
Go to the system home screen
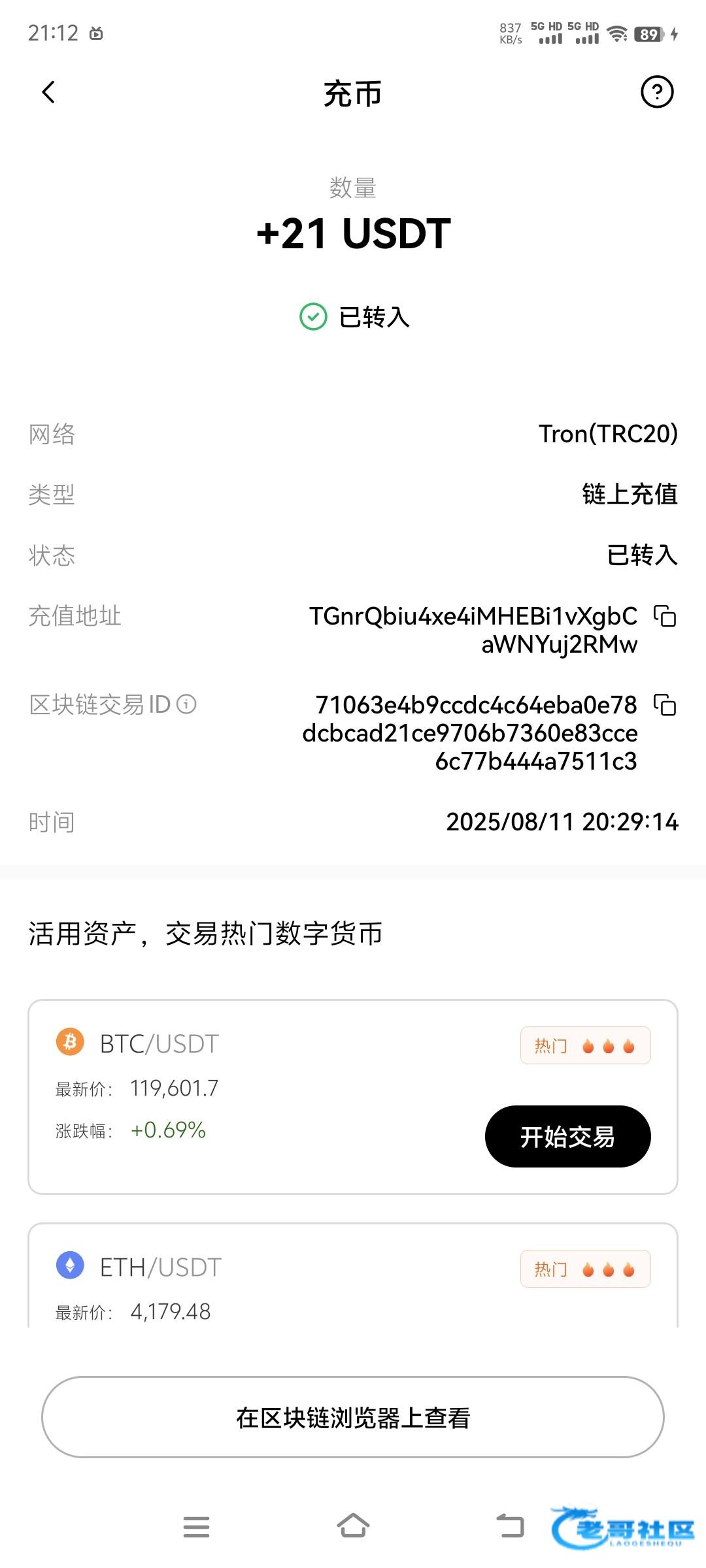pos(353,1526)
